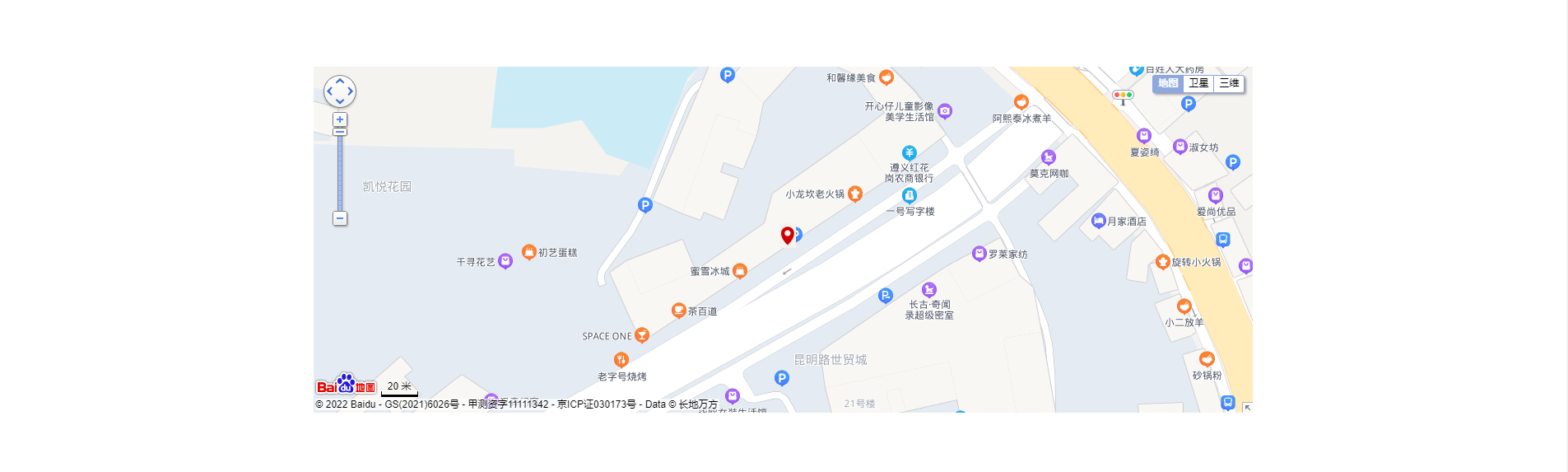1568x472 pixels.
Task: Tap the 初艺蛋糕 bakery marker
Action: [x=529, y=251]
